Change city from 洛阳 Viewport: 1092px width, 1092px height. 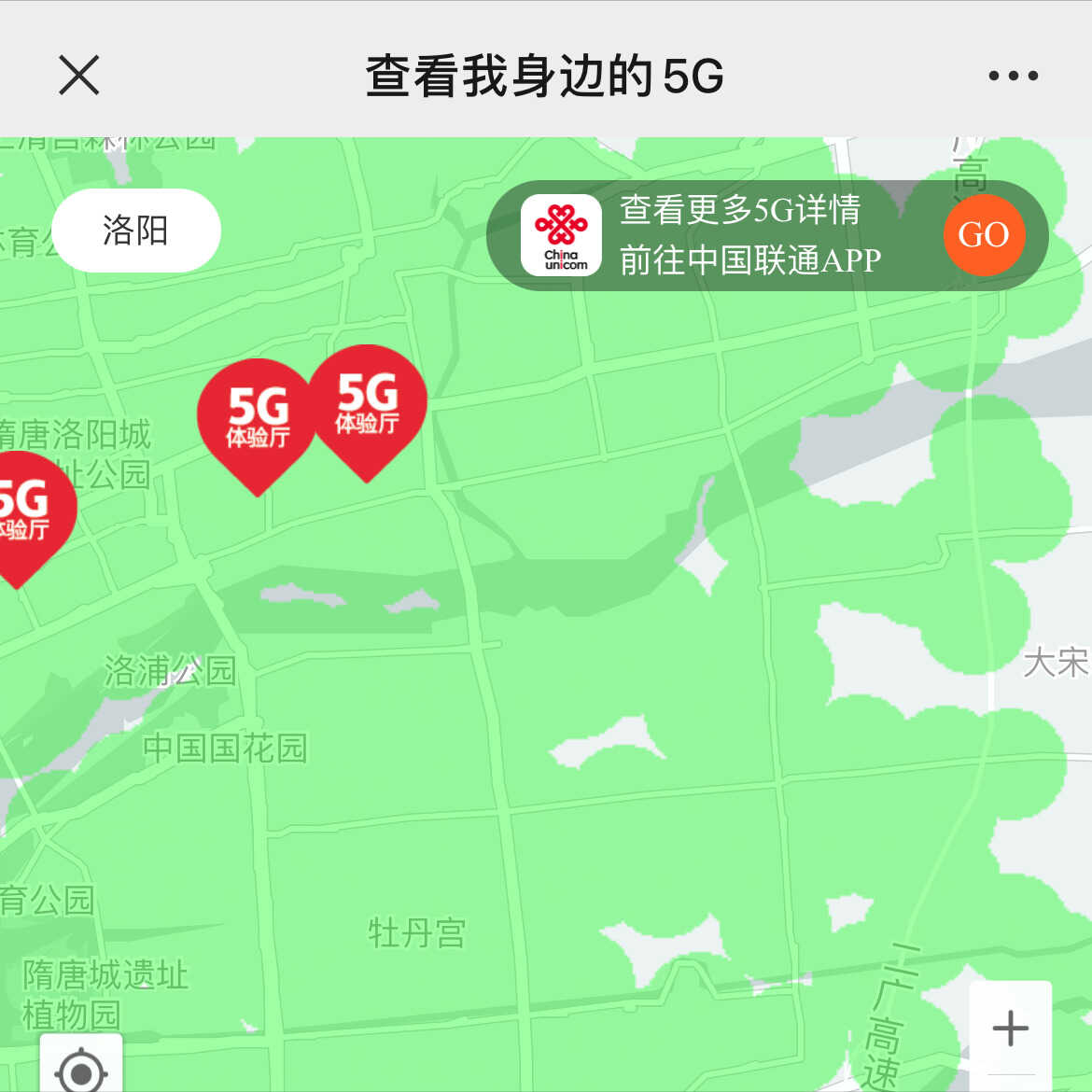(136, 231)
